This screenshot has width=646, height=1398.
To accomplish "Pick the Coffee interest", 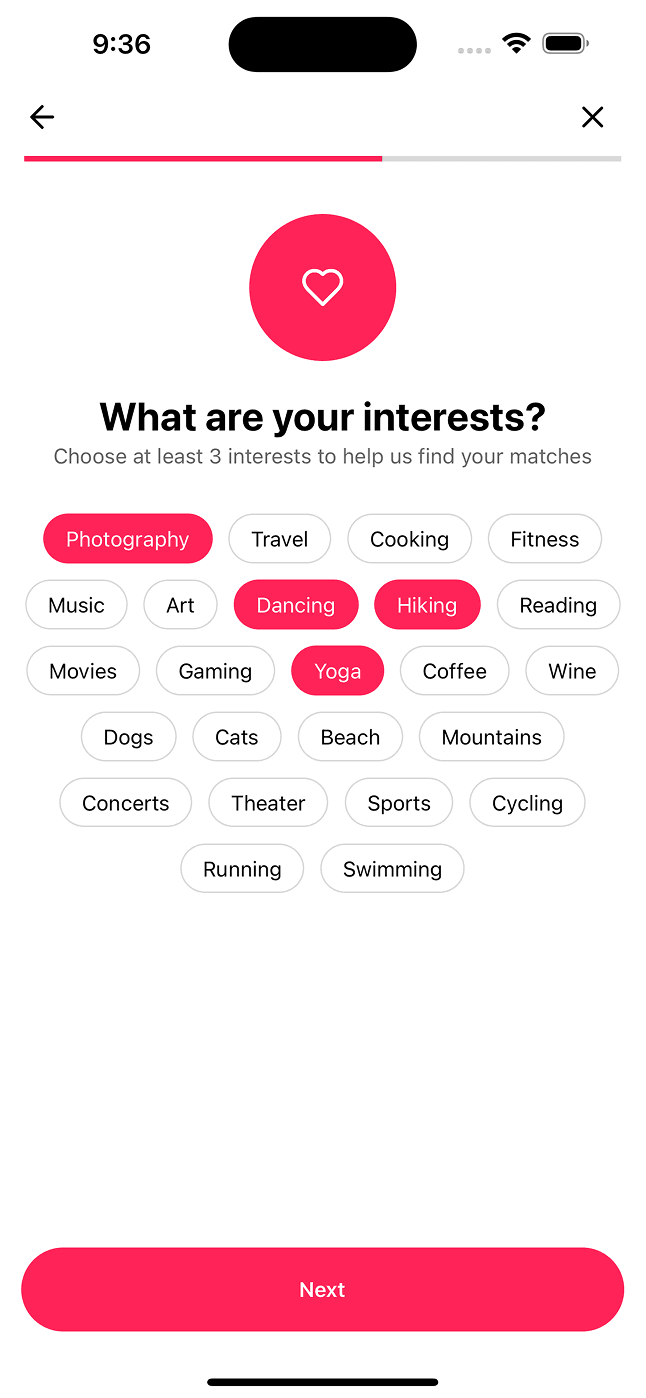I will (x=454, y=671).
